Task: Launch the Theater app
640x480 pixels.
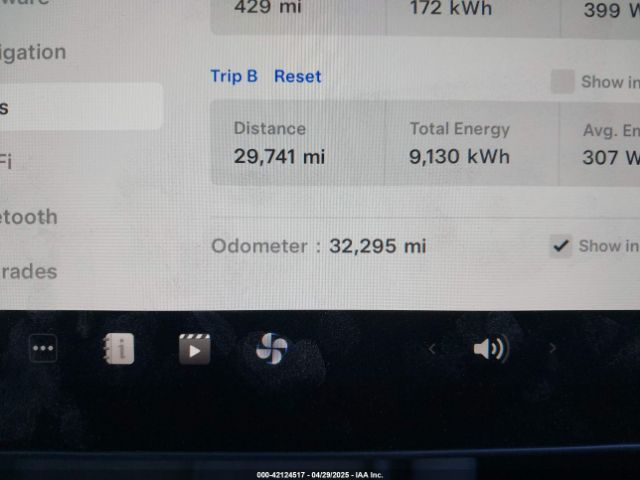Action: [194, 349]
